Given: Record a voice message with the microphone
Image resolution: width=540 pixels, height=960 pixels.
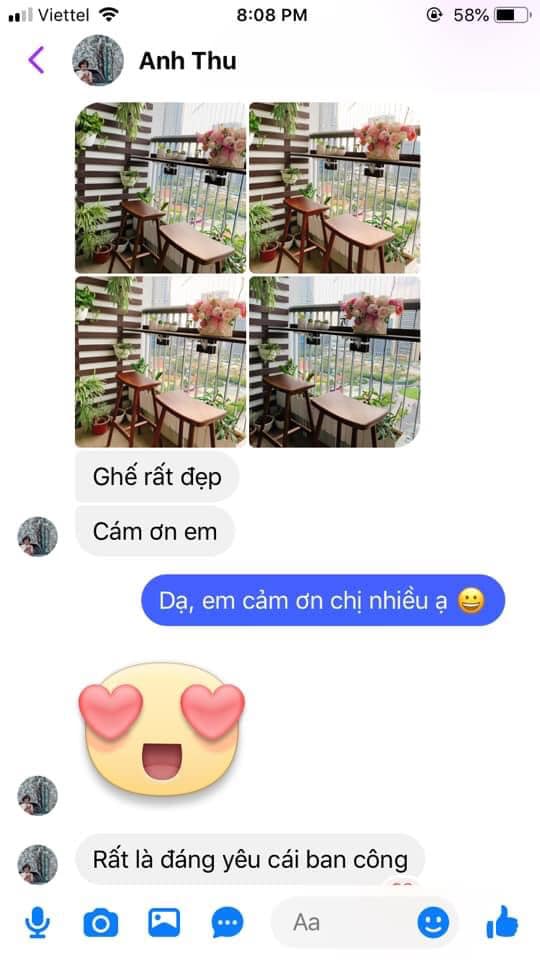Looking at the screenshot, I should coord(37,922).
